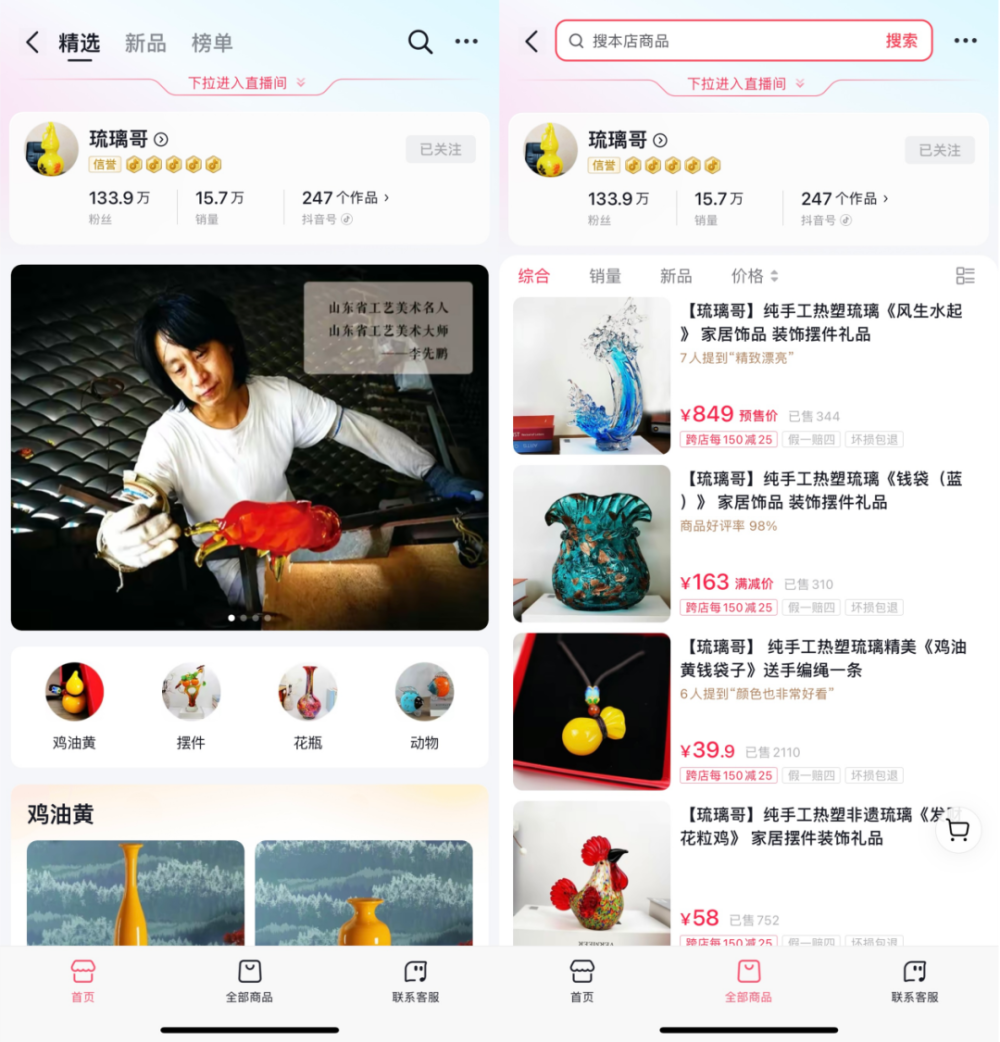1000x1042 pixels.
Task: Sort products by 综合
Action: [534, 276]
